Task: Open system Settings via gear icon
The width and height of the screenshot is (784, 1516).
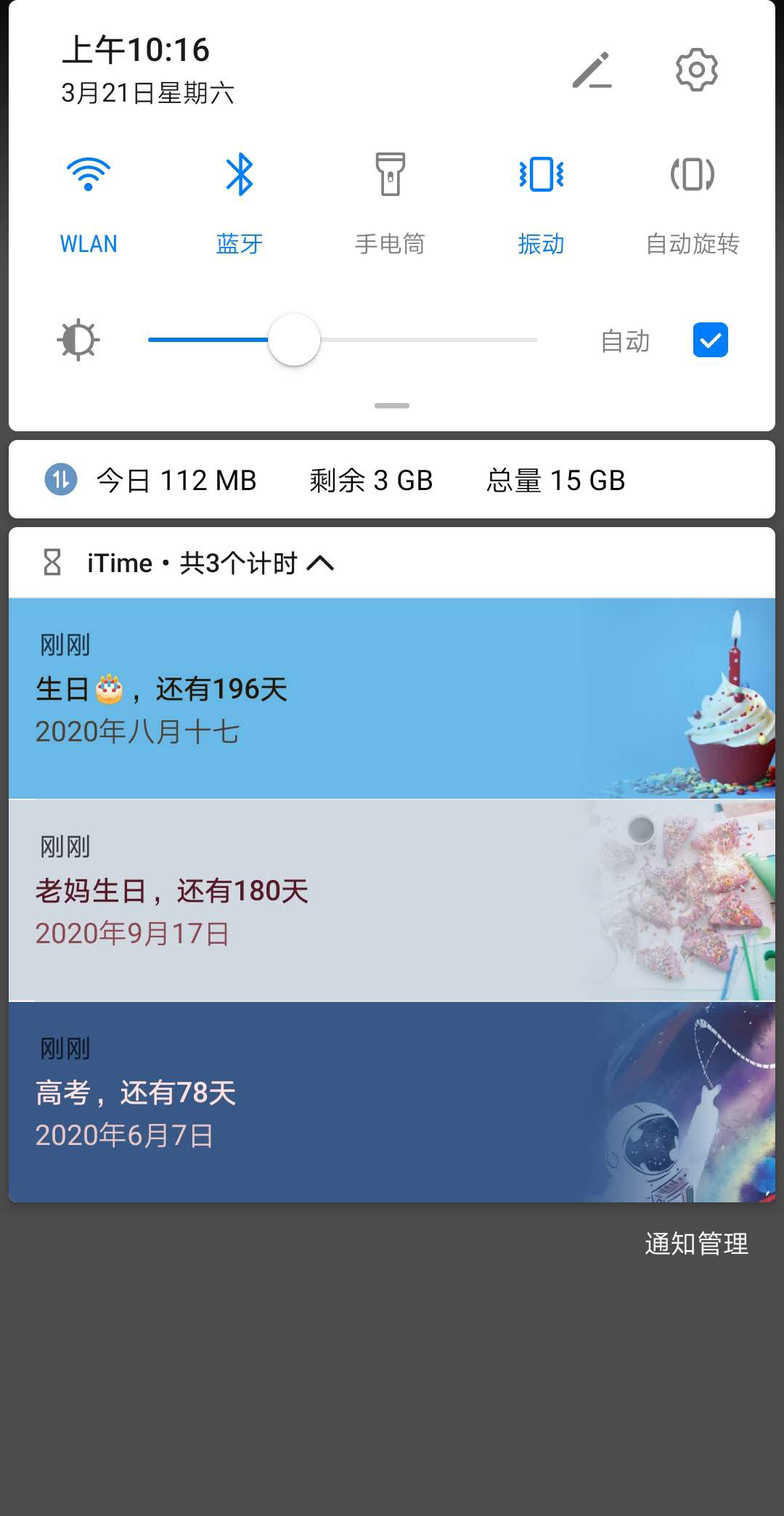Action: coord(695,70)
